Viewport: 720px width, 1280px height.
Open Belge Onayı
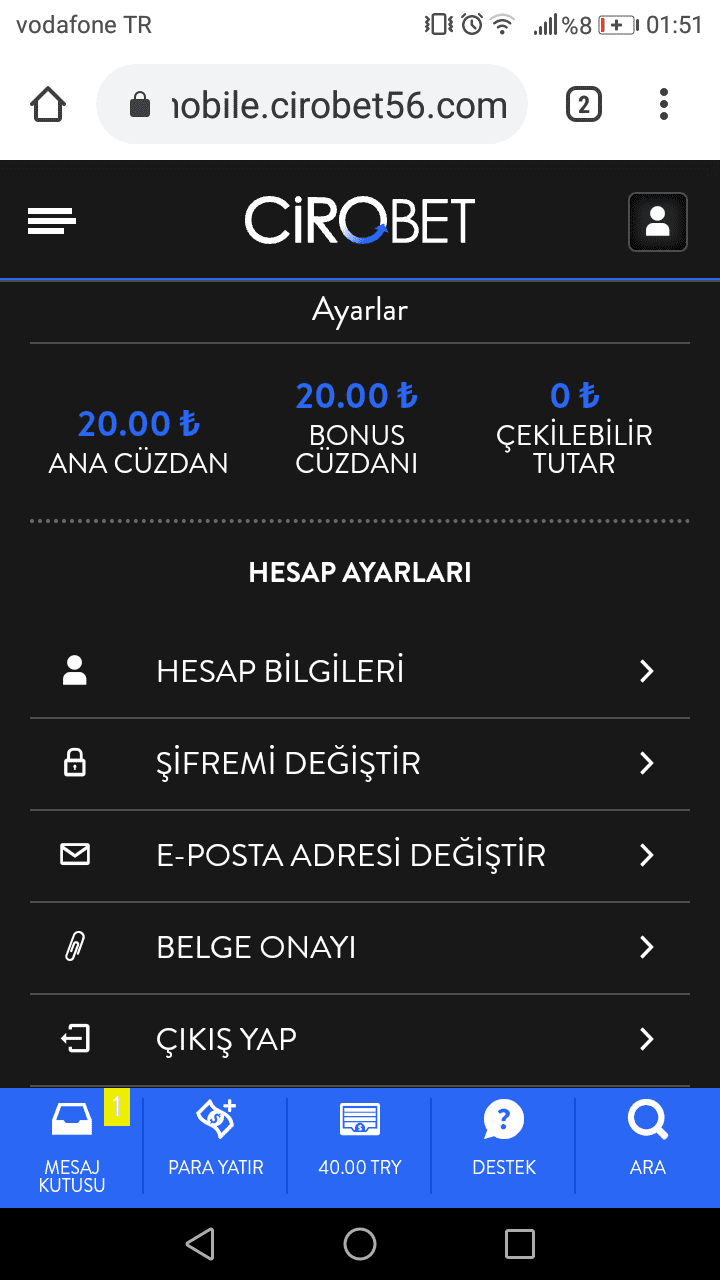(360, 948)
